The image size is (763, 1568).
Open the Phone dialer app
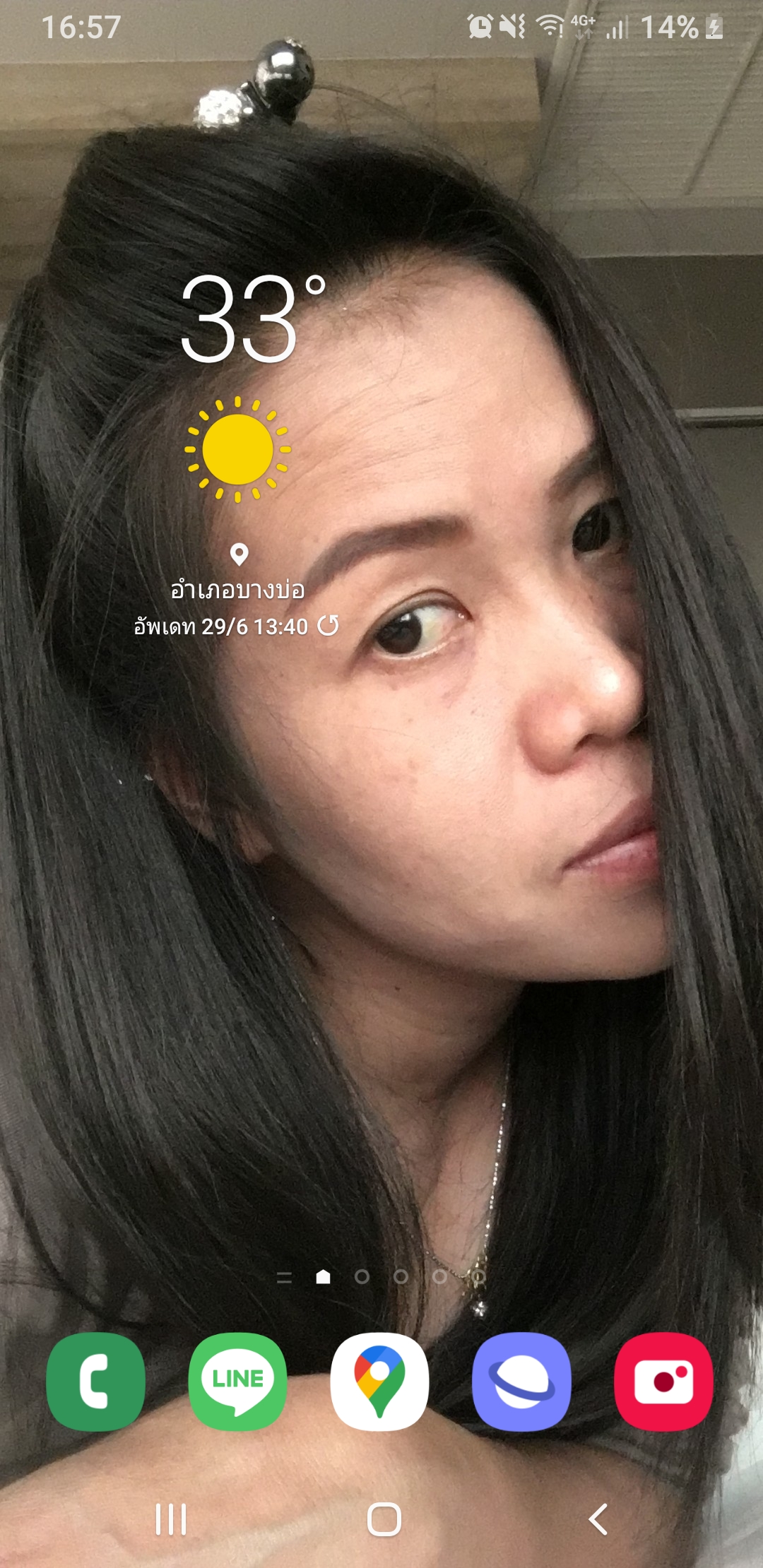point(96,1382)
